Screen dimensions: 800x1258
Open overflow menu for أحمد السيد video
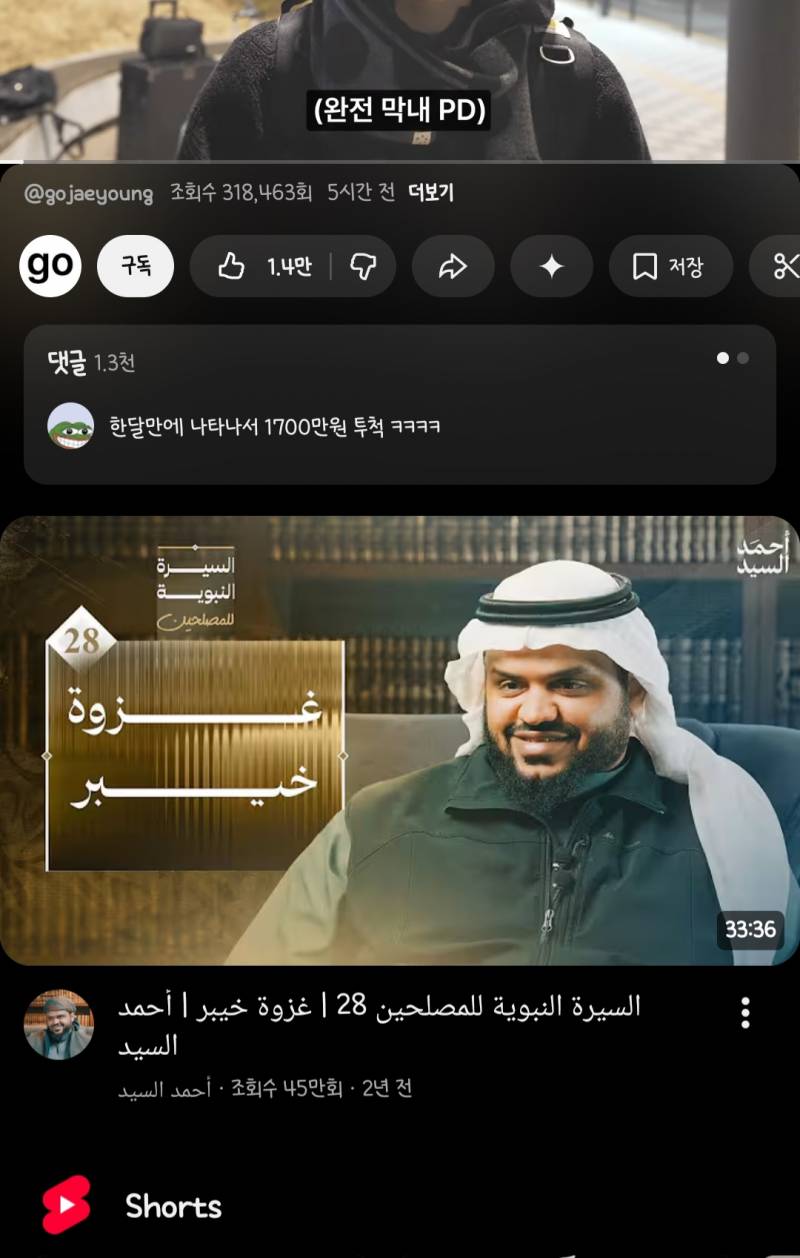(x=745, y=1012)
